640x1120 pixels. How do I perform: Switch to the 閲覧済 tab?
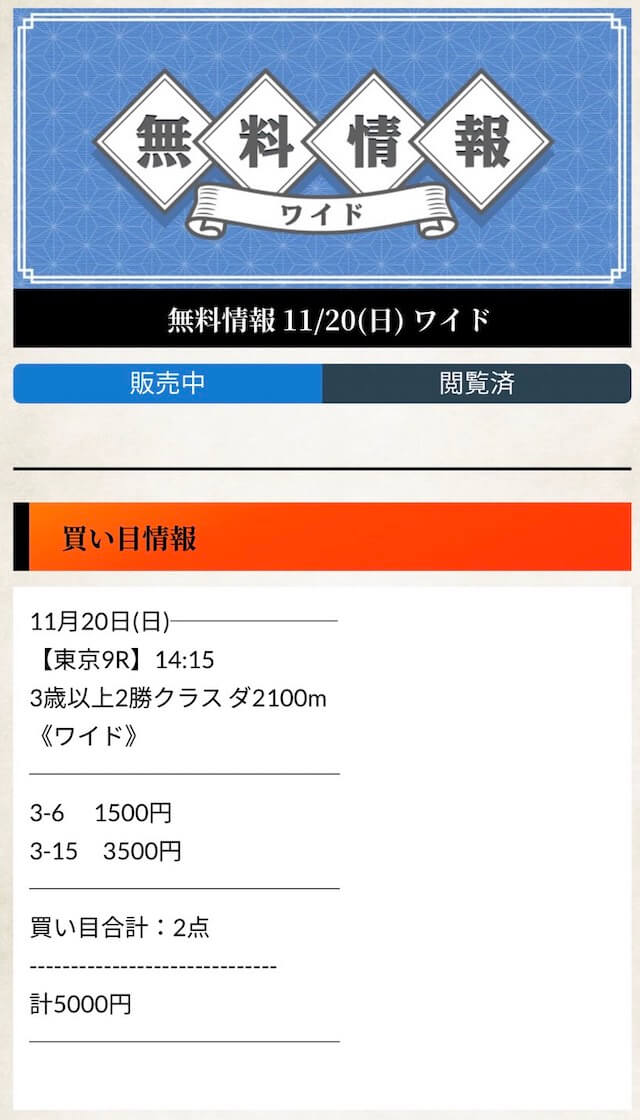tap(477, 384)
